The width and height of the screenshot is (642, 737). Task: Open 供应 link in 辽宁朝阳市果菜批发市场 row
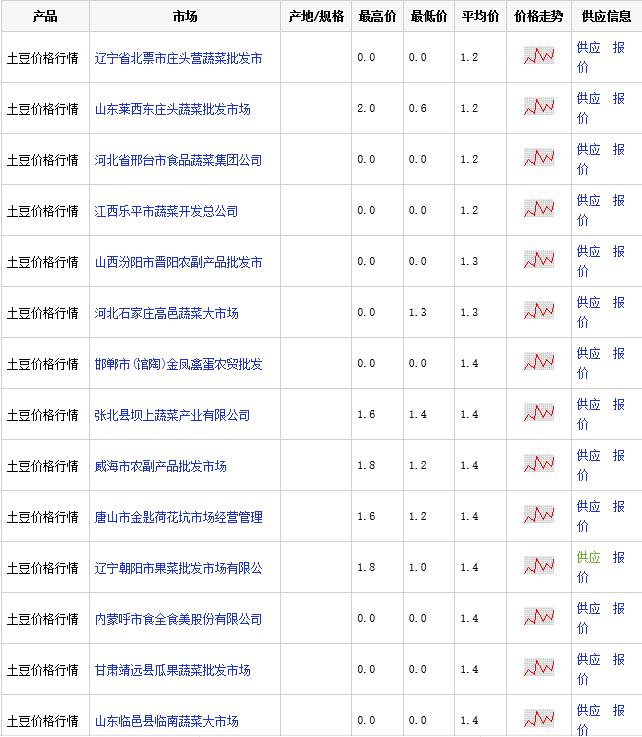tap(588, 557)
